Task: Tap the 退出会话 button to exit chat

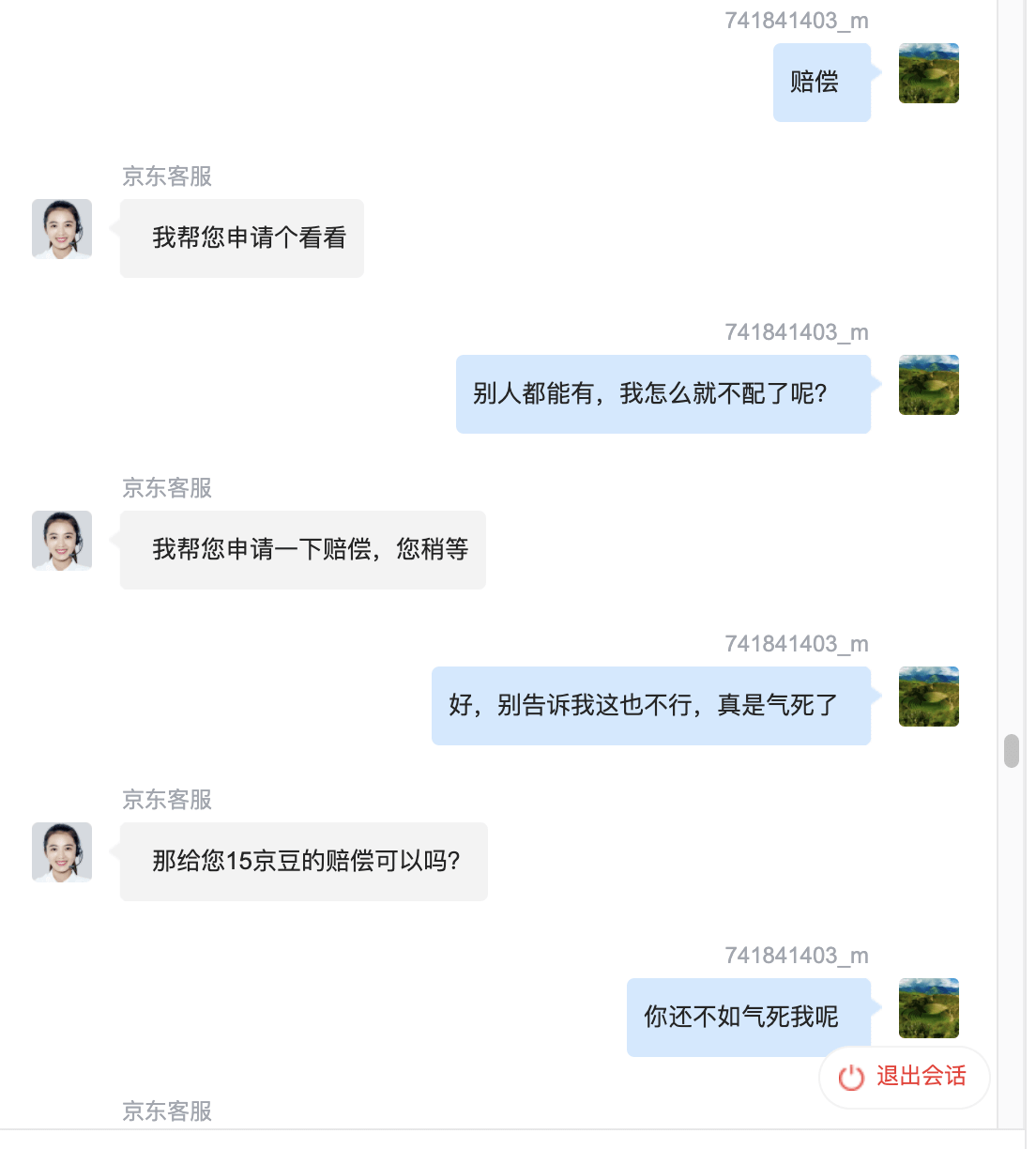Action: (904, 1077)
